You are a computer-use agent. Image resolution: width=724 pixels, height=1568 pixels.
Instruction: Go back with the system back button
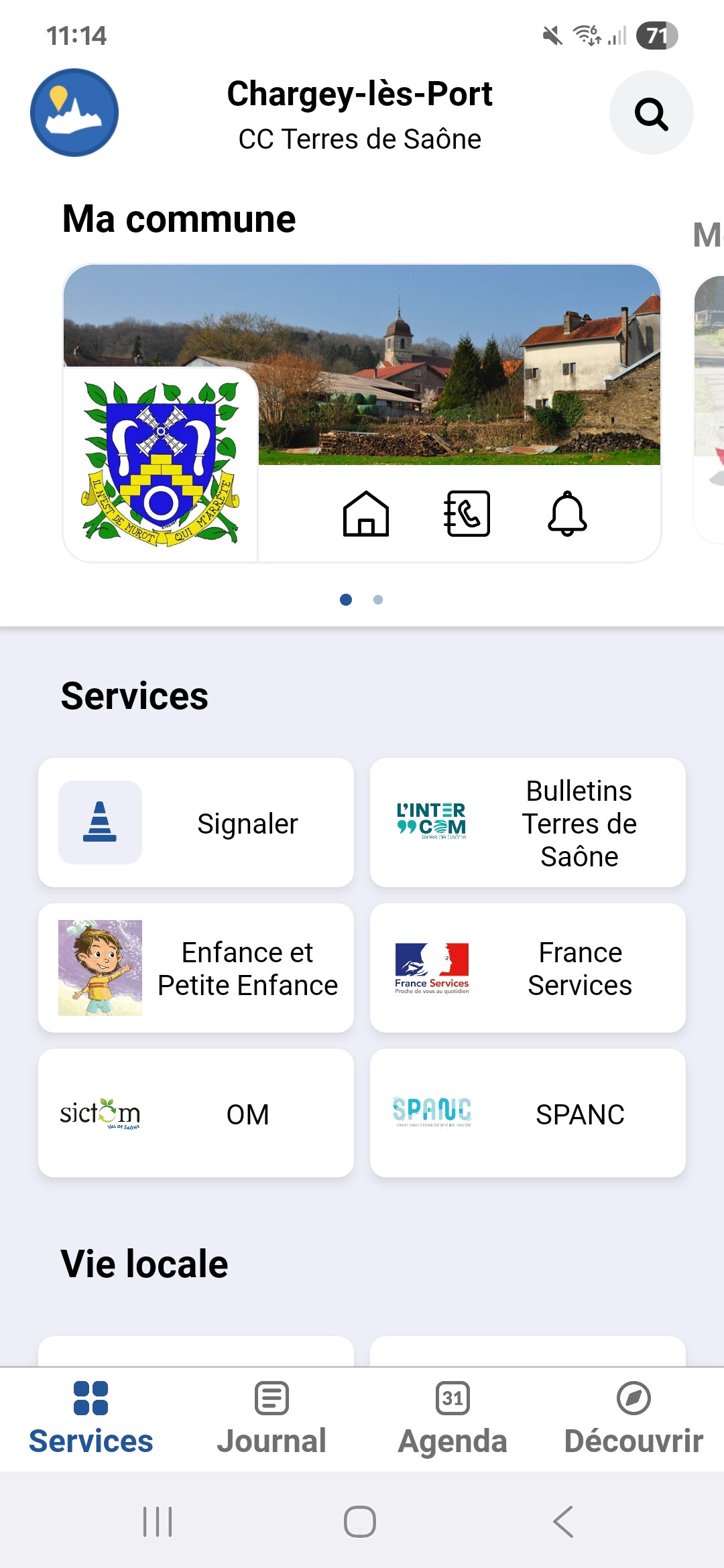(x=563, y=1522)
